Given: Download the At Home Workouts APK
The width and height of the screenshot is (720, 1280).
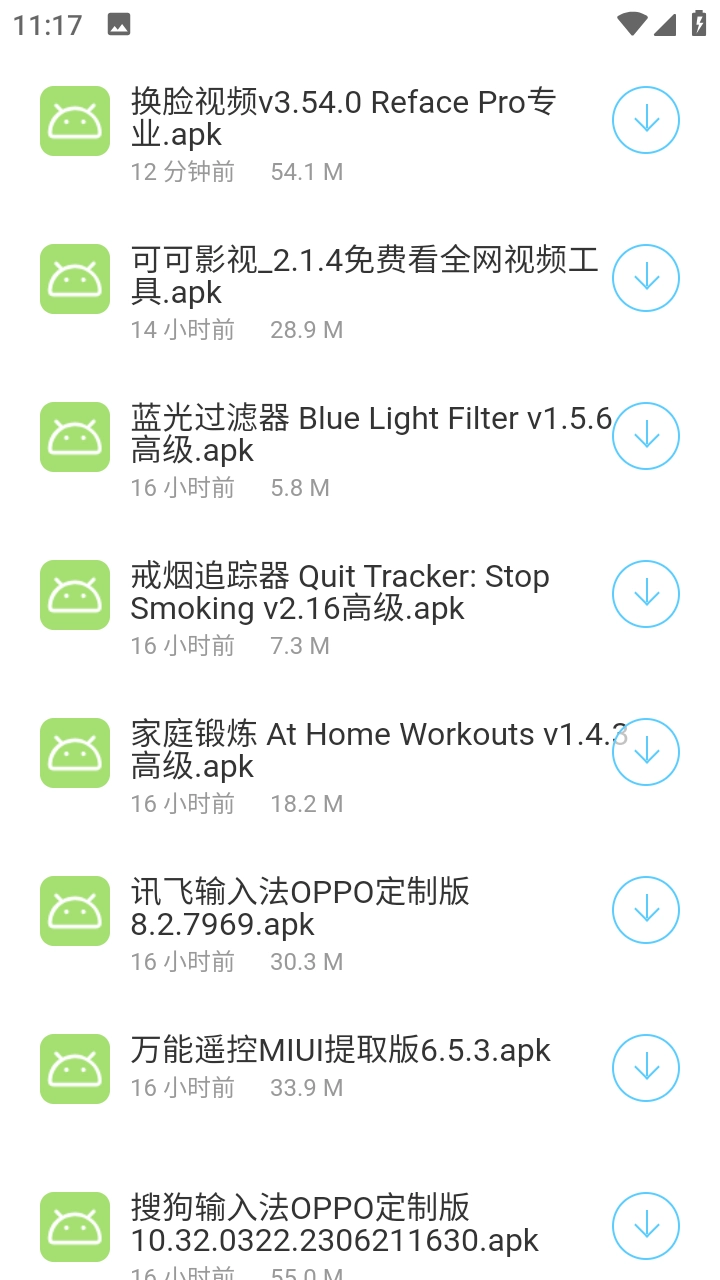Looking at the screenshot, I should [646, 752].
